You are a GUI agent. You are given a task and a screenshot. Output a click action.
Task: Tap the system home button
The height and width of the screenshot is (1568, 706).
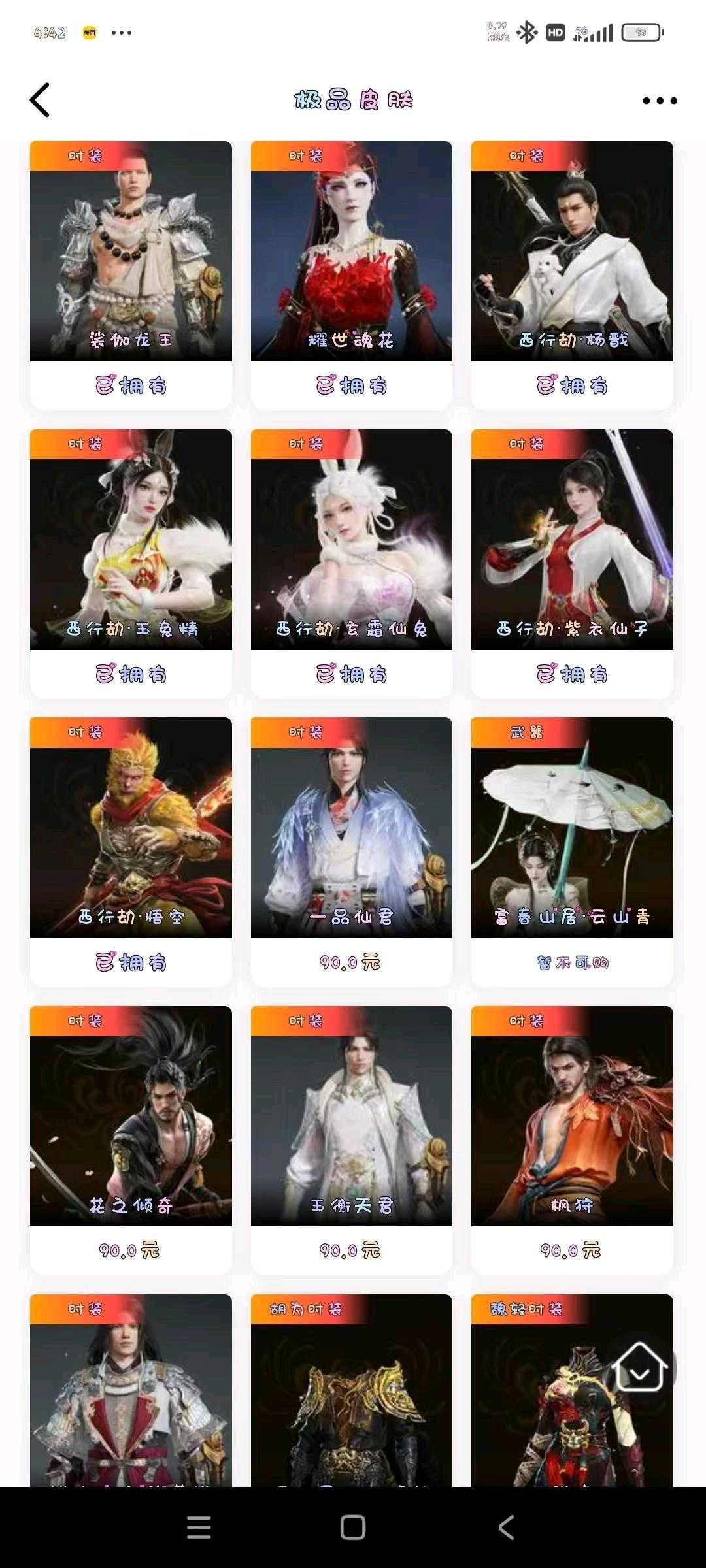coord(353,1527)
